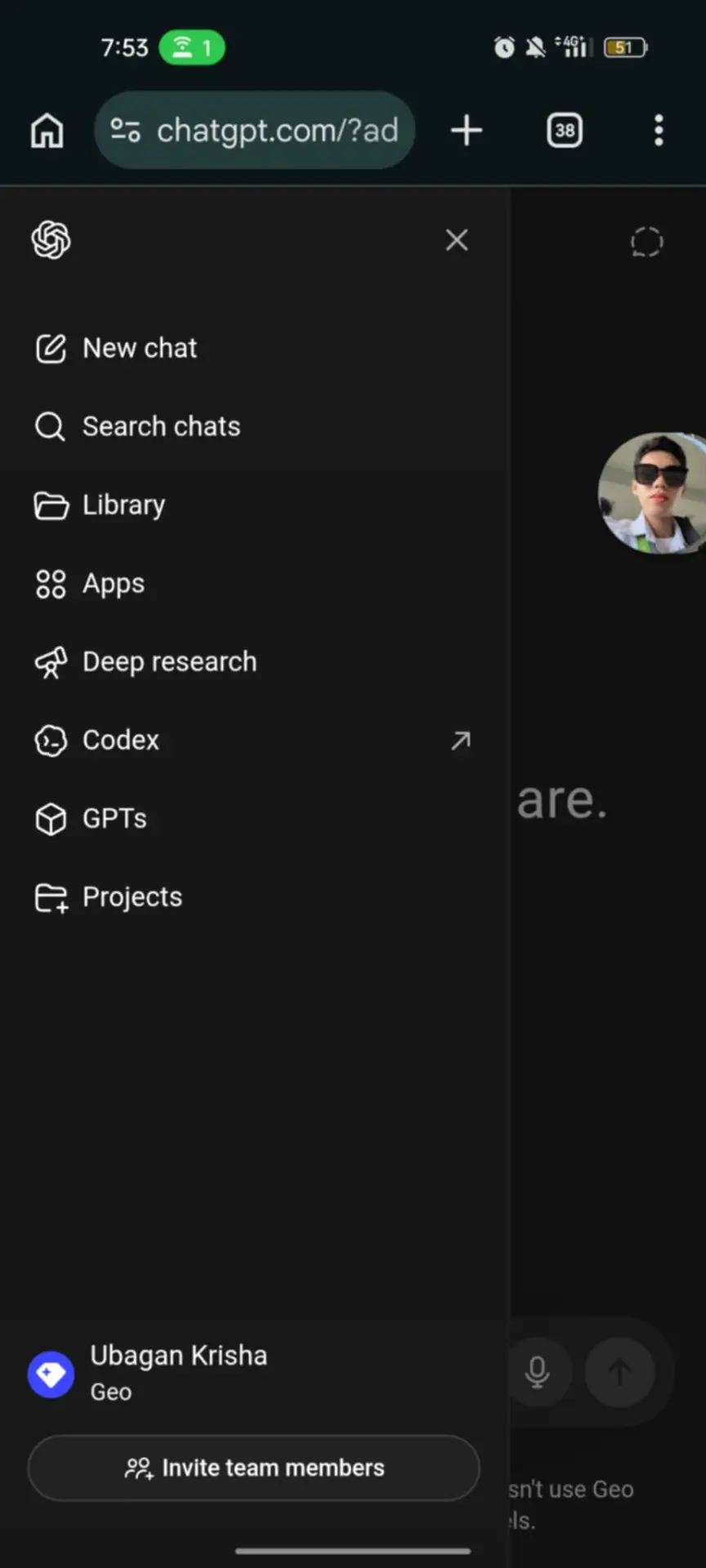Launch Codex in a new page

click(253, 740)
